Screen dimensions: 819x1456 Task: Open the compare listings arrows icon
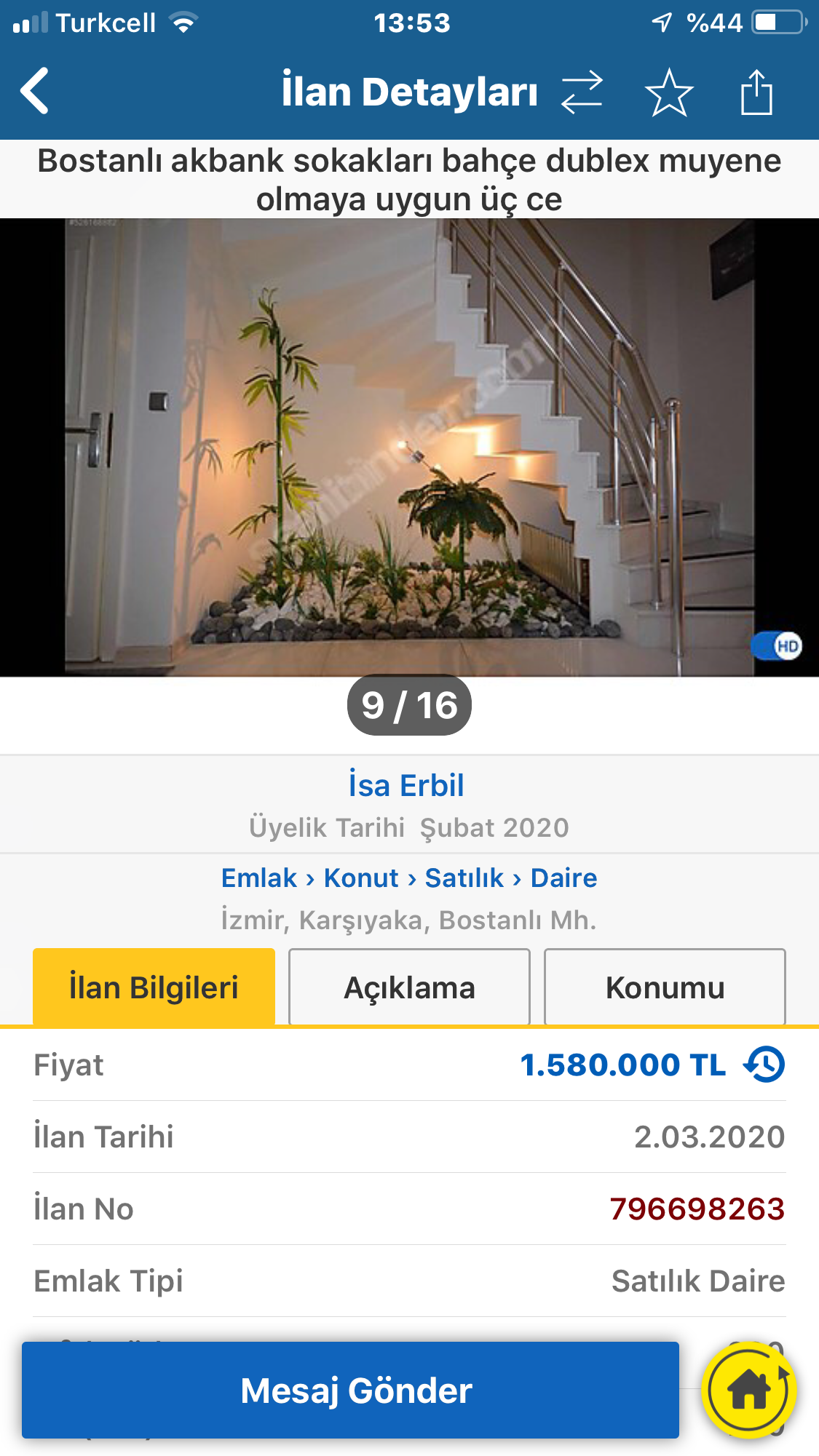(x=582, y=92)
